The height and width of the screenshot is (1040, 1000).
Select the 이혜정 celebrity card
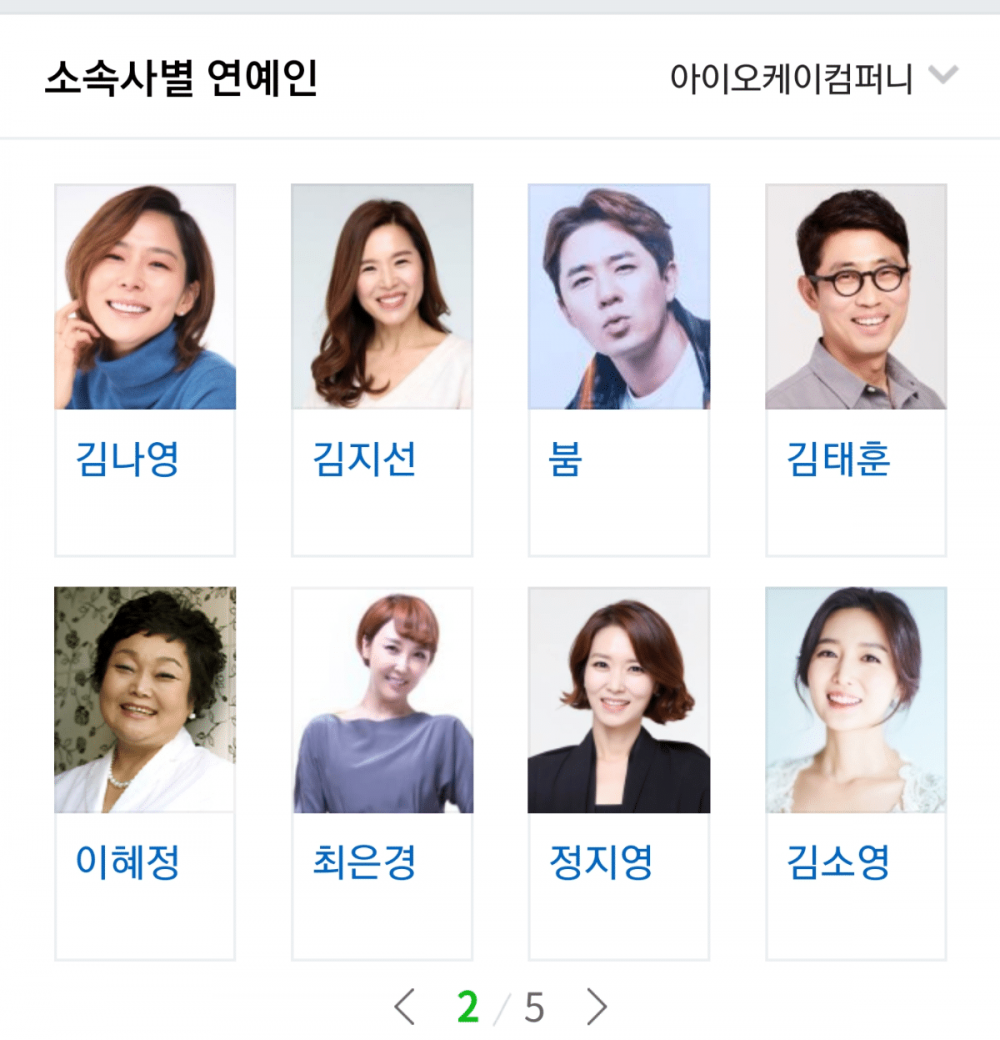[145, 772]
